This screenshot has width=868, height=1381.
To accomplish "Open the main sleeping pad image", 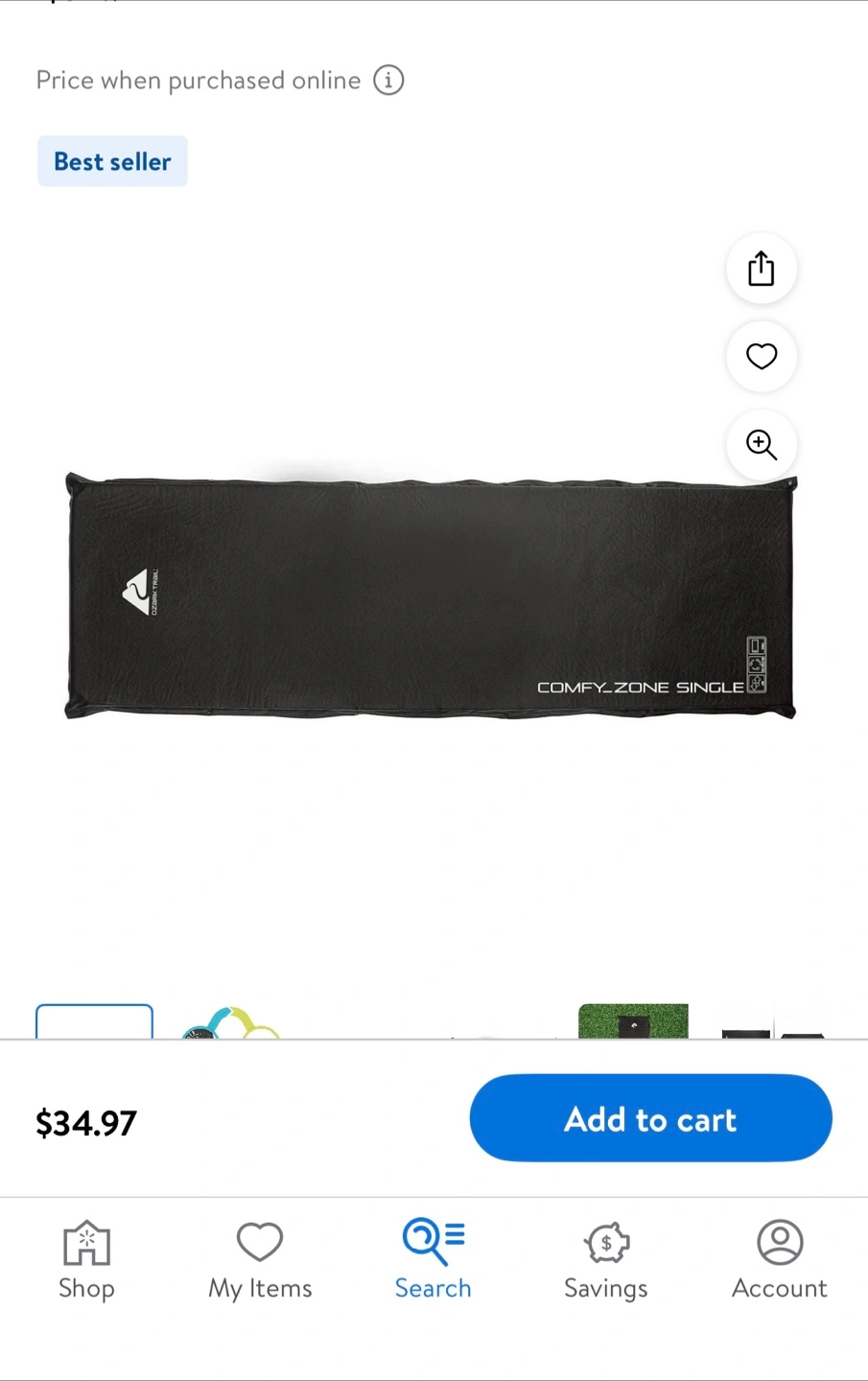I will tap(431, 596).
